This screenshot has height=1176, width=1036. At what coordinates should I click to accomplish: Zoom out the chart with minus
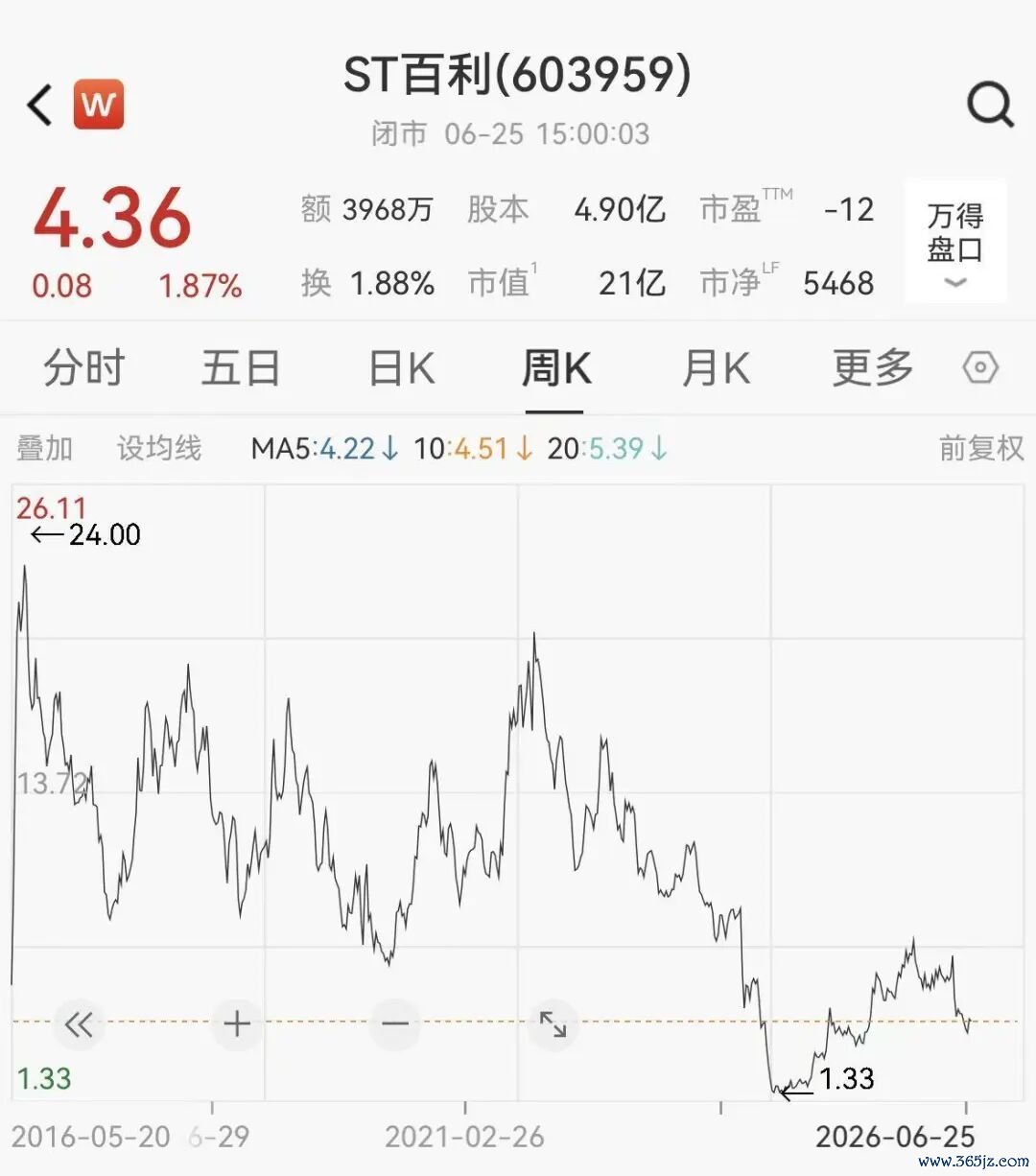click(395, 1024)
